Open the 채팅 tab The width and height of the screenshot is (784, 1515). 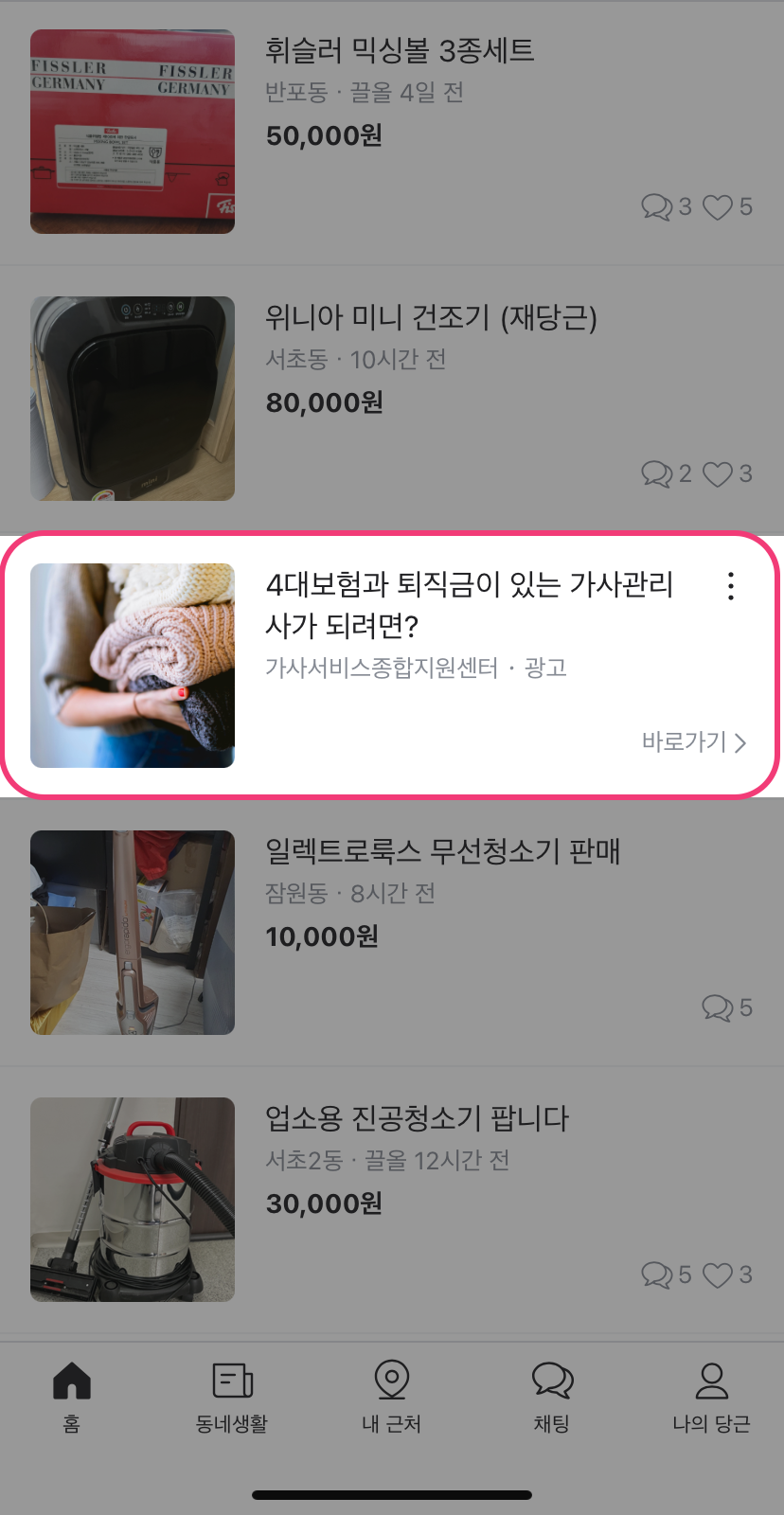pos(552,1395)
